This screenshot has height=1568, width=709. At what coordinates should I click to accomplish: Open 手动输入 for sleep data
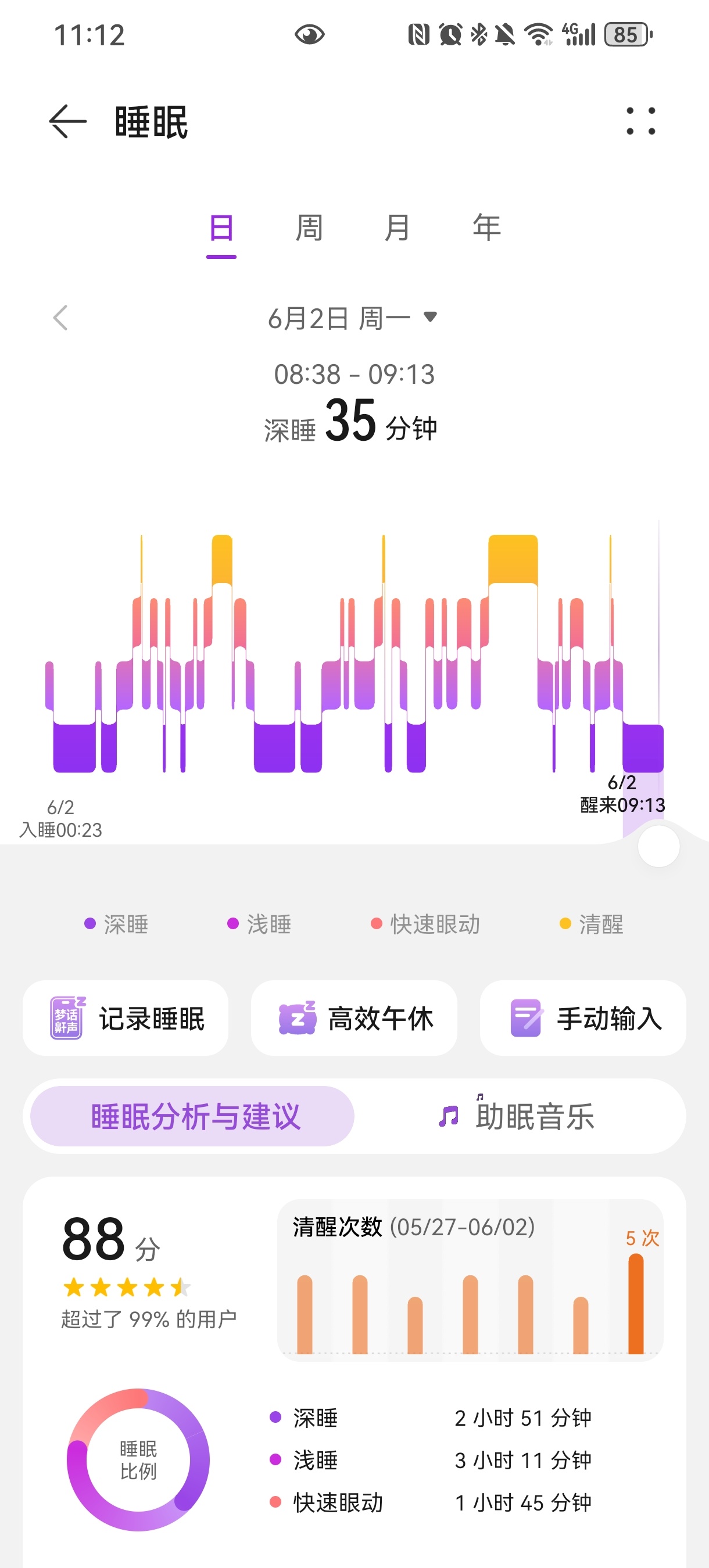pyautogui.click(x=583, y=1017)
